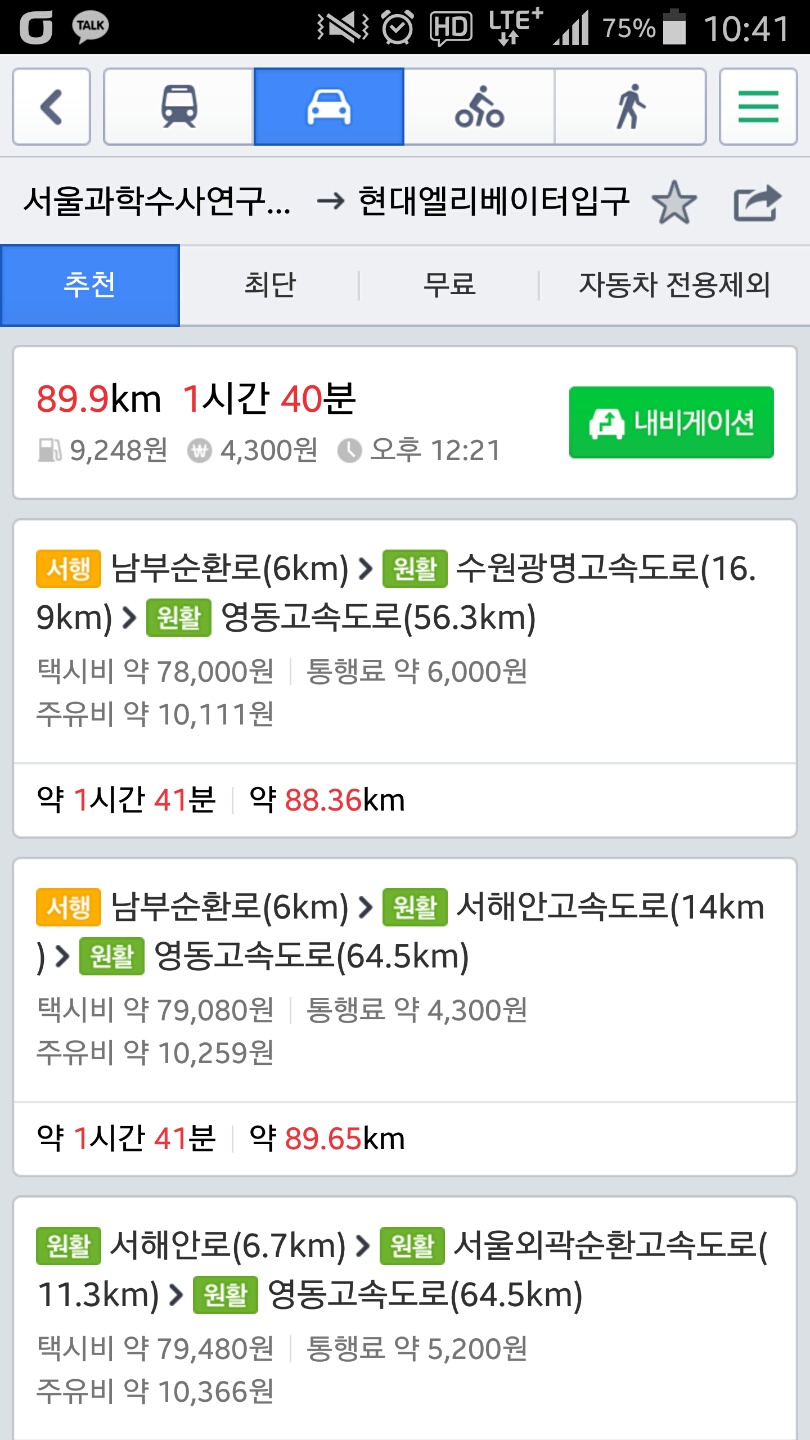Switch to walking directions
Viewport: 810px width, 1440px height.
tap(630, 107)
